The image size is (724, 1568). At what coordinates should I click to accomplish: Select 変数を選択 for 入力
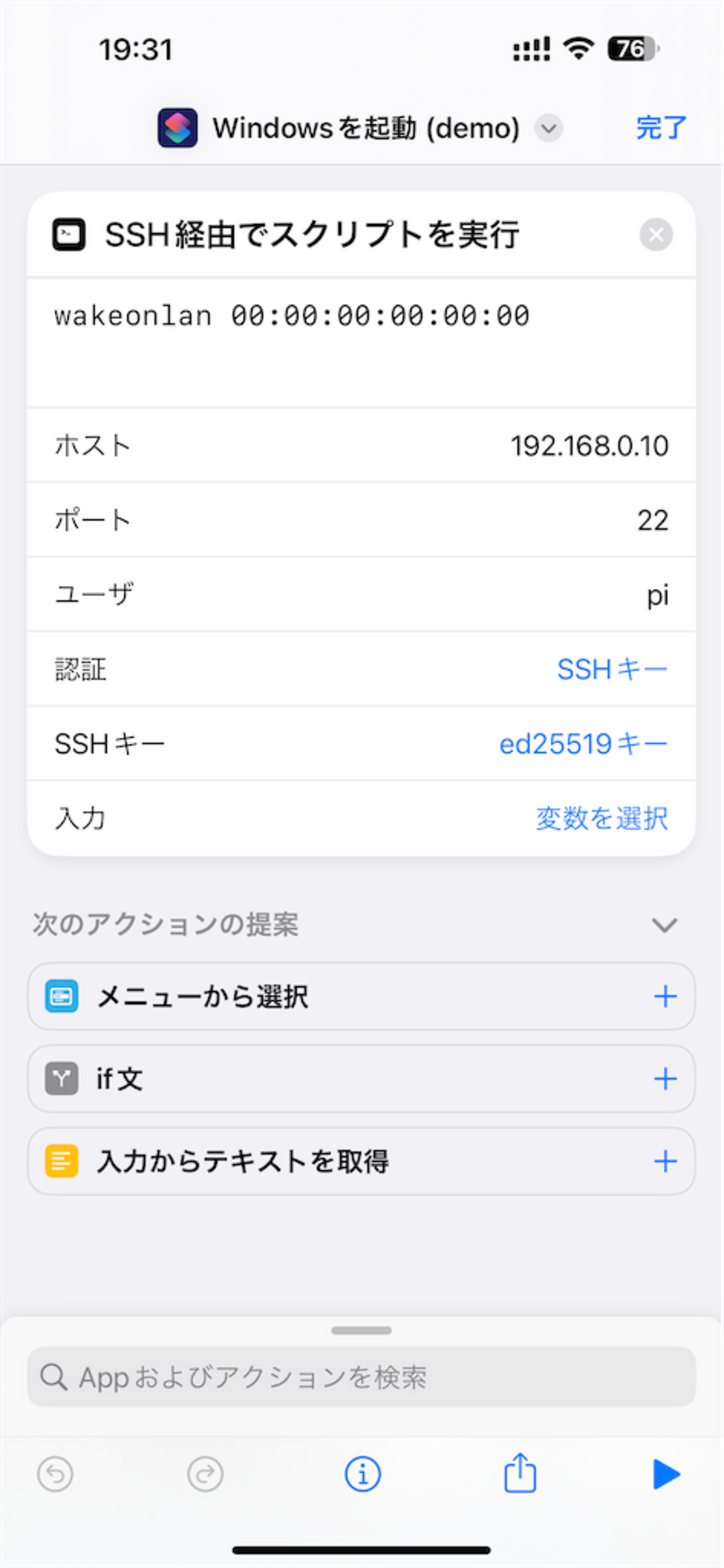pos(601,819)
